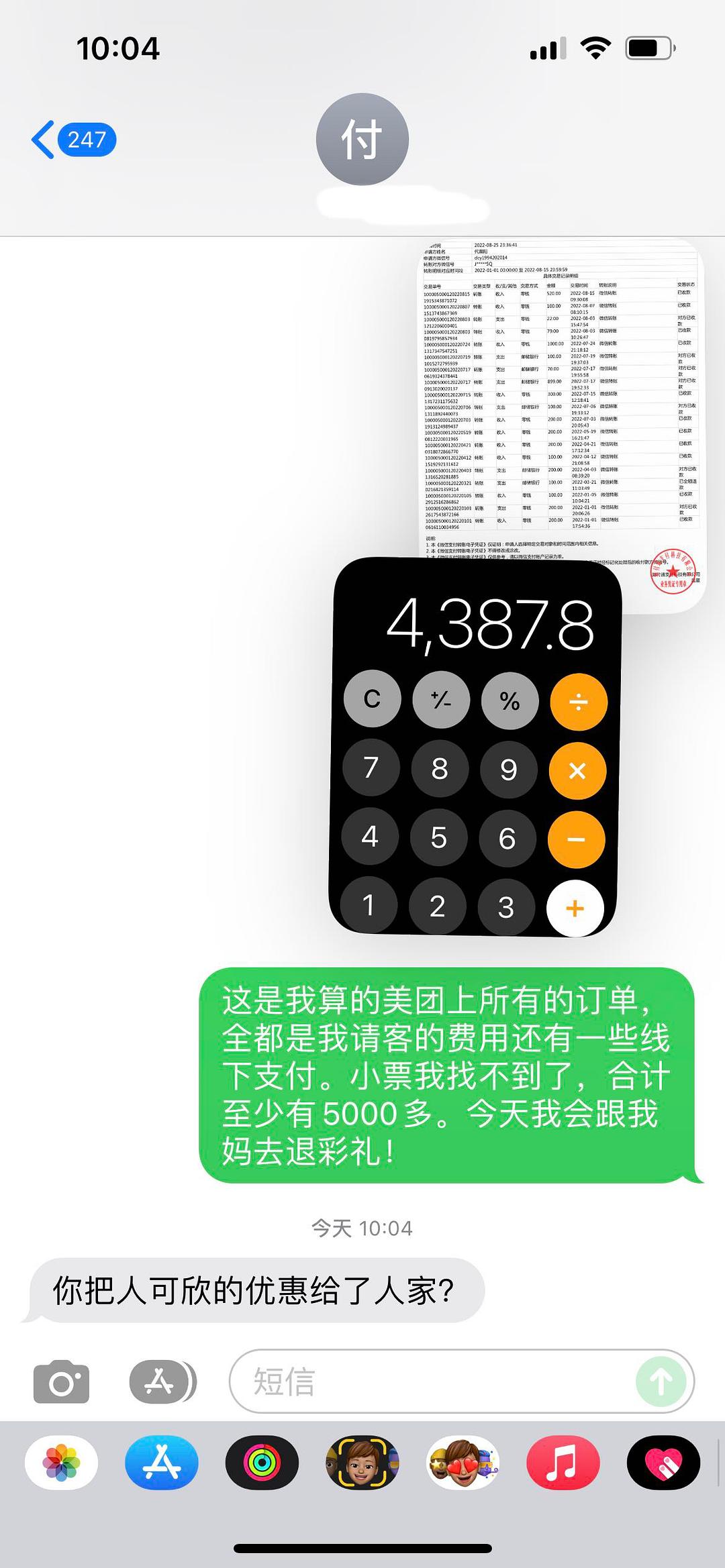Open the Digital Touch heart app

[663, 1463]
